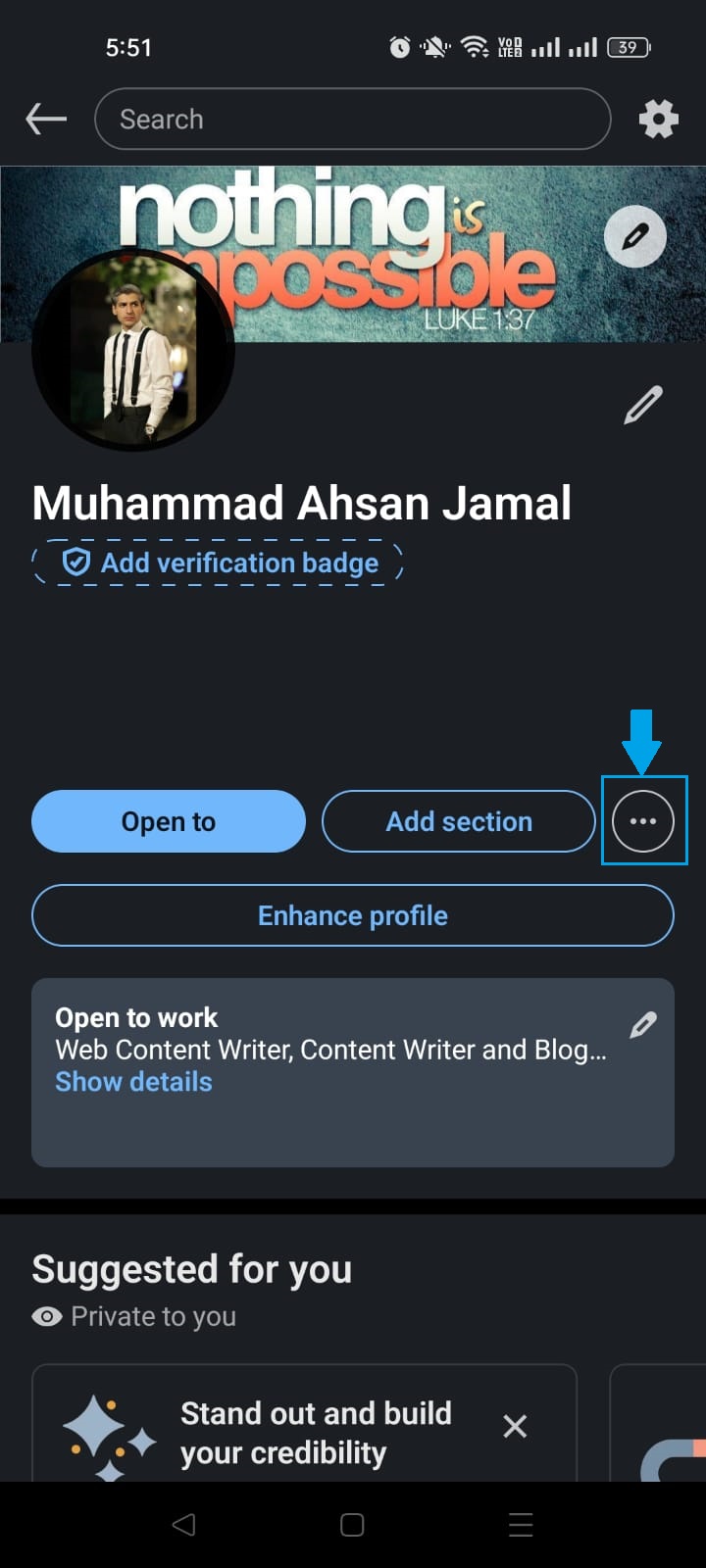Expand details with Show details link

[x=133, y=1081]
